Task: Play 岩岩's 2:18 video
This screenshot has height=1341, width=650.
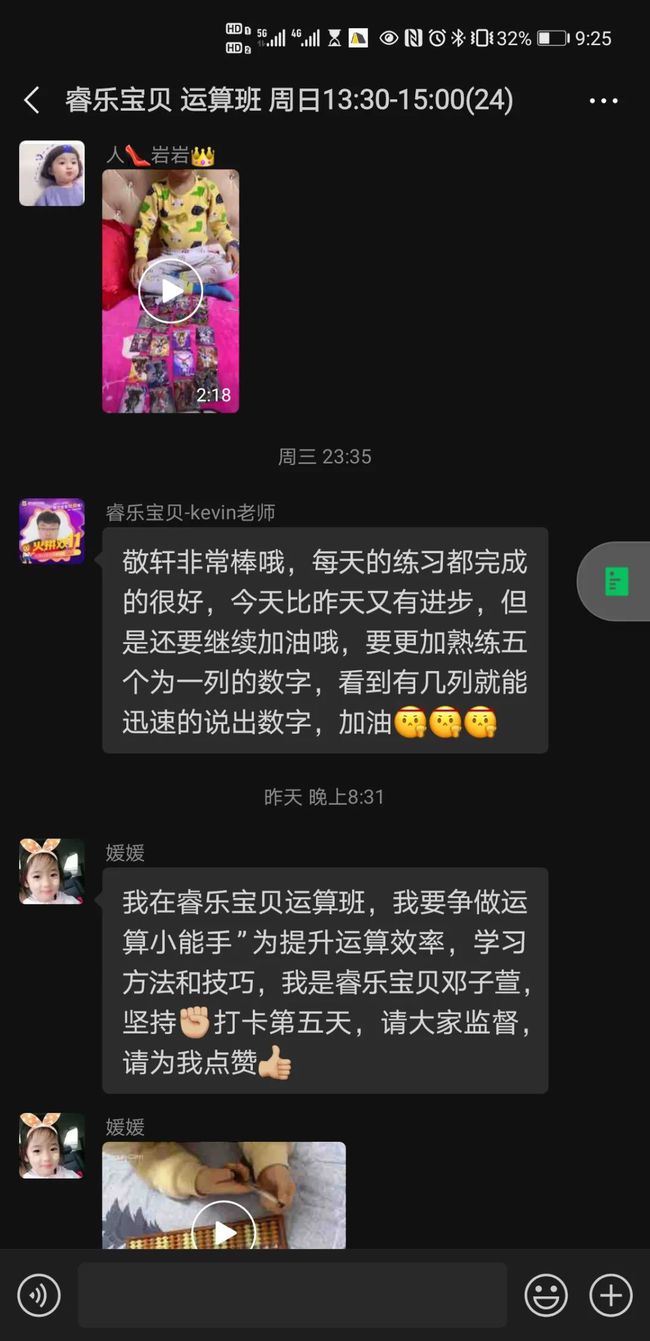Action: (171, 290)
